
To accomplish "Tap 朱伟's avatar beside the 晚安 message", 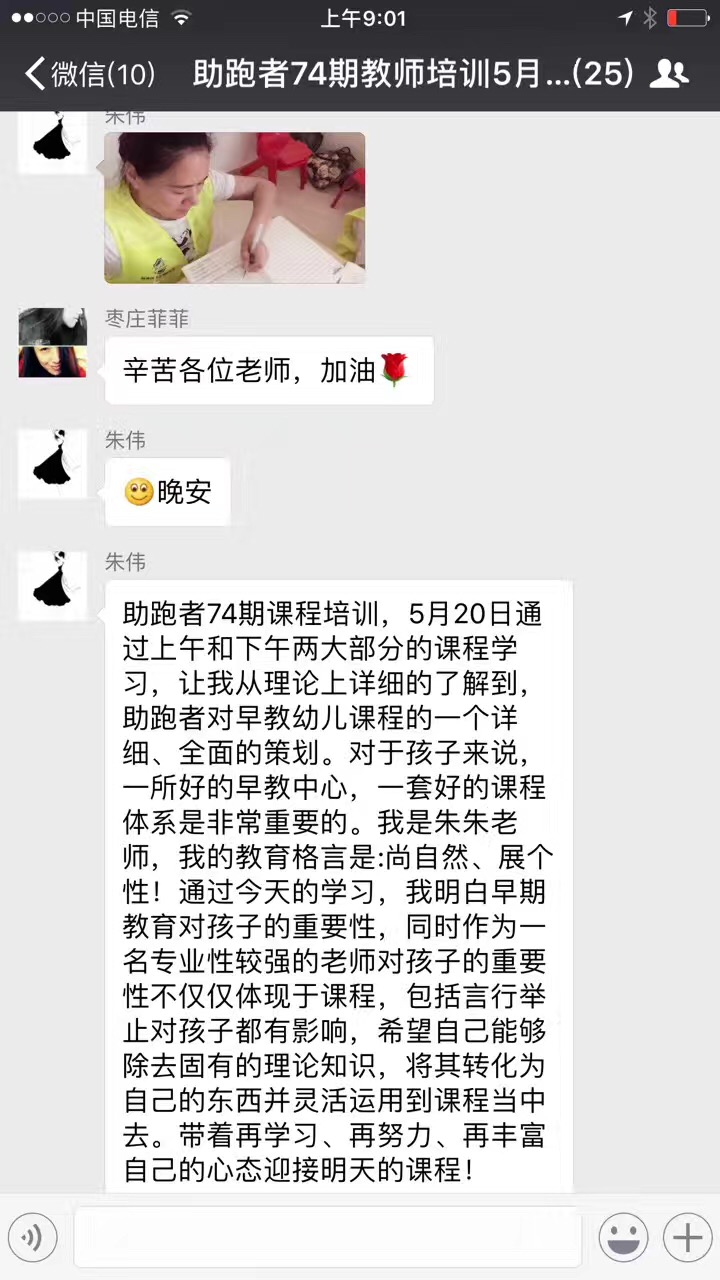I will (x=53, y=464).
